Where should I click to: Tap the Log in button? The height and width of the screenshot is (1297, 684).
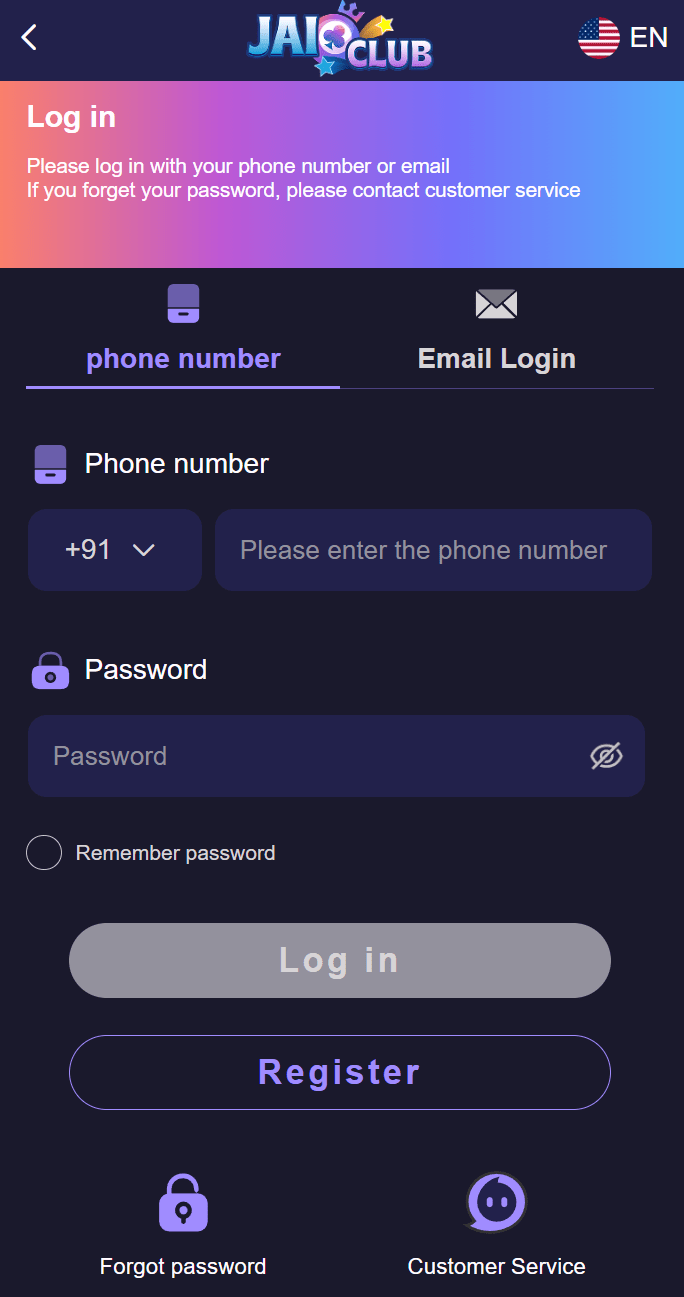tap(339, 960)
